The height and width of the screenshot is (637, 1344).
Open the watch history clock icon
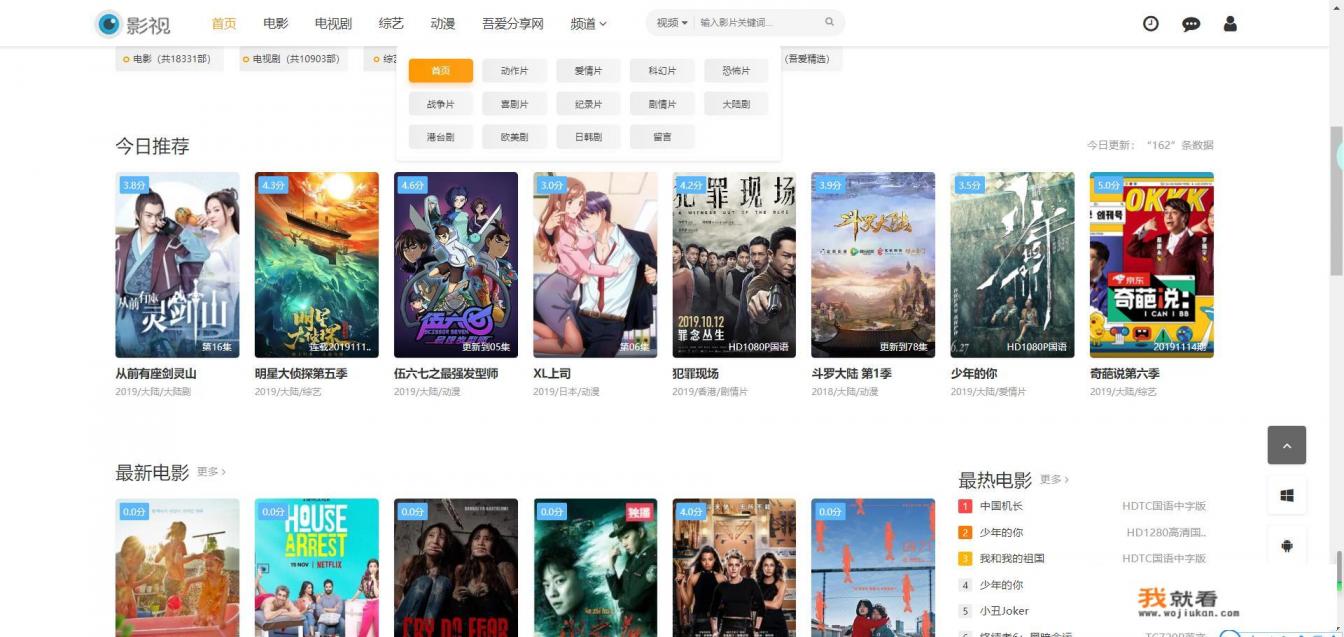(1150, 23)
